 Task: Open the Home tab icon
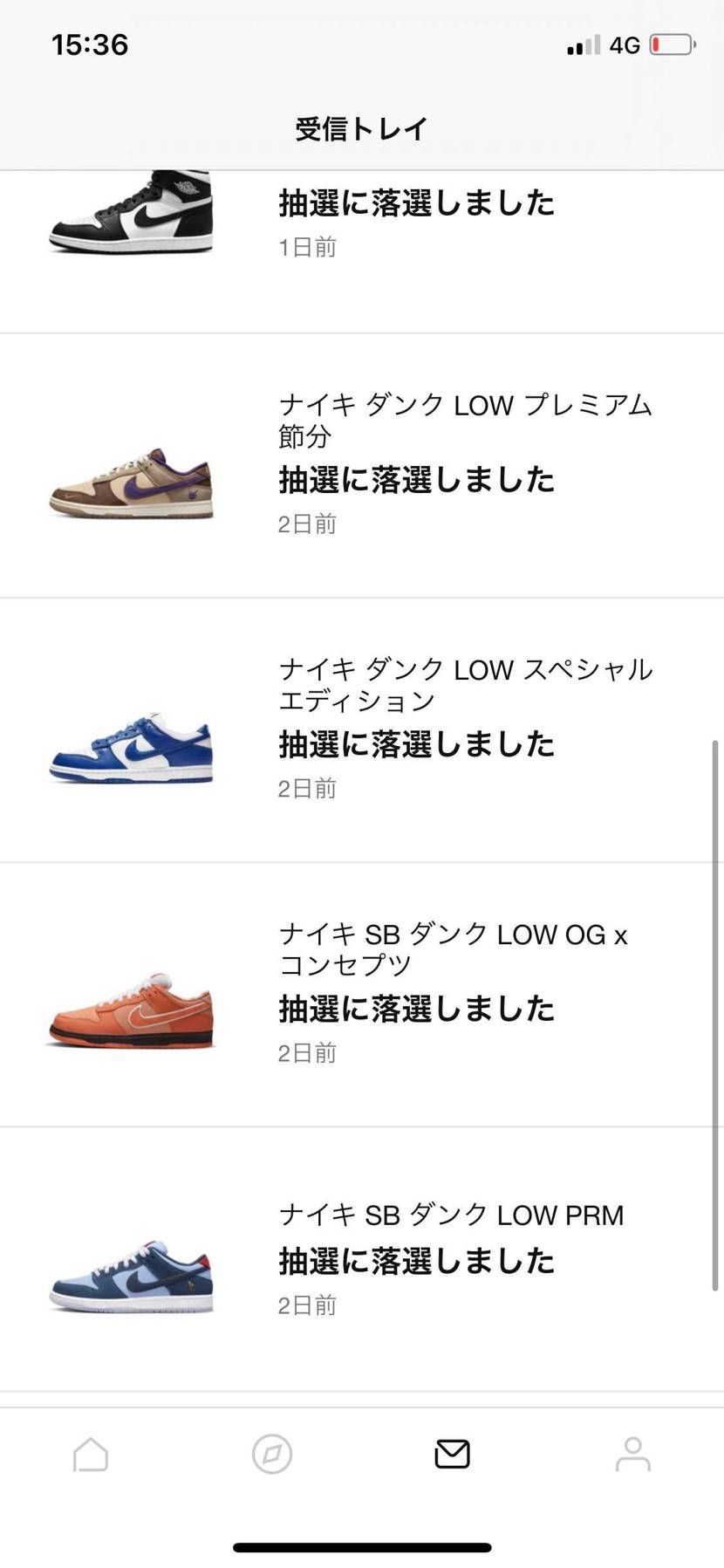pos(90,1454)
